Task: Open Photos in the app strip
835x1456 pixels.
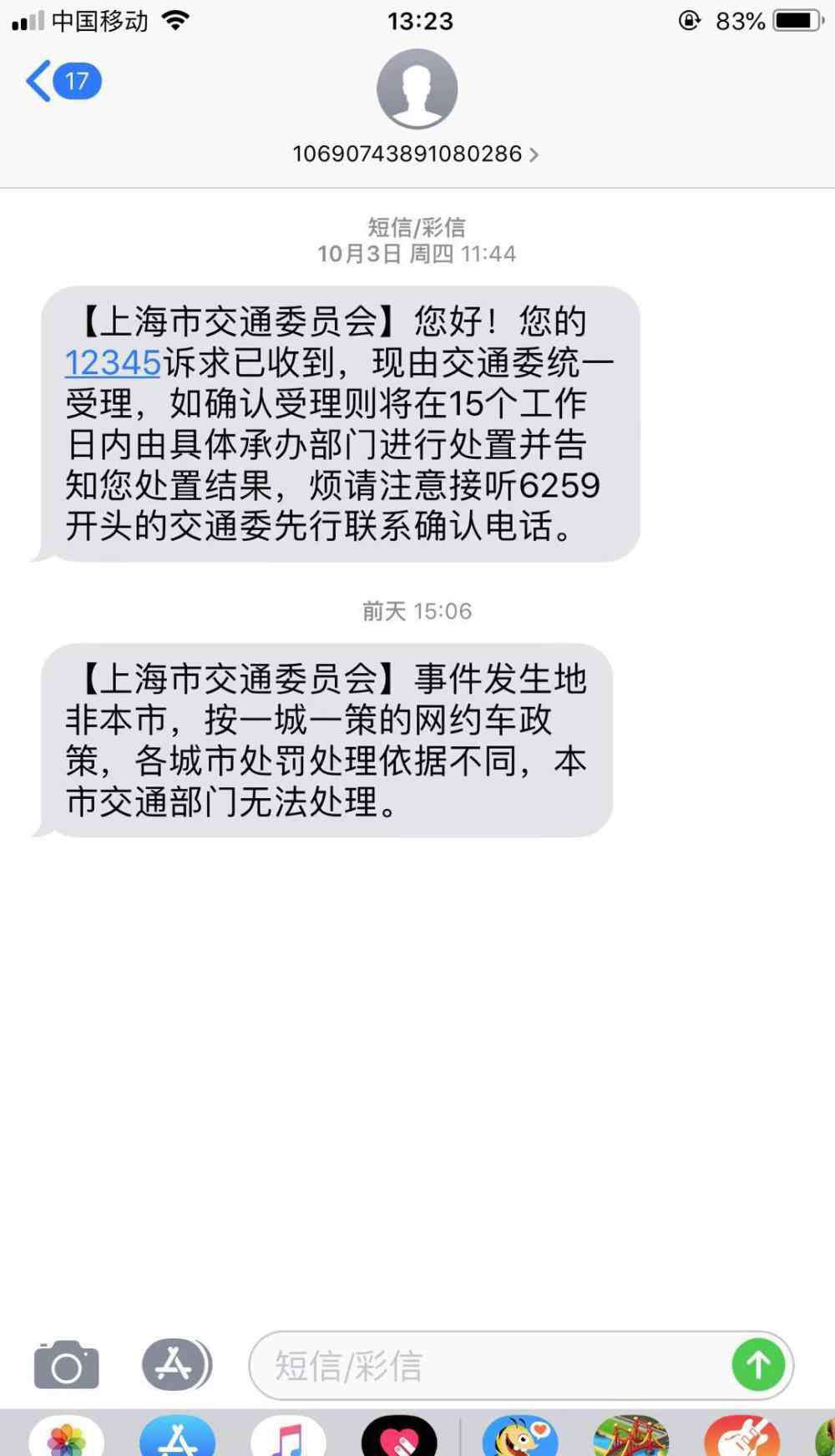Action: pos(67,1438)
